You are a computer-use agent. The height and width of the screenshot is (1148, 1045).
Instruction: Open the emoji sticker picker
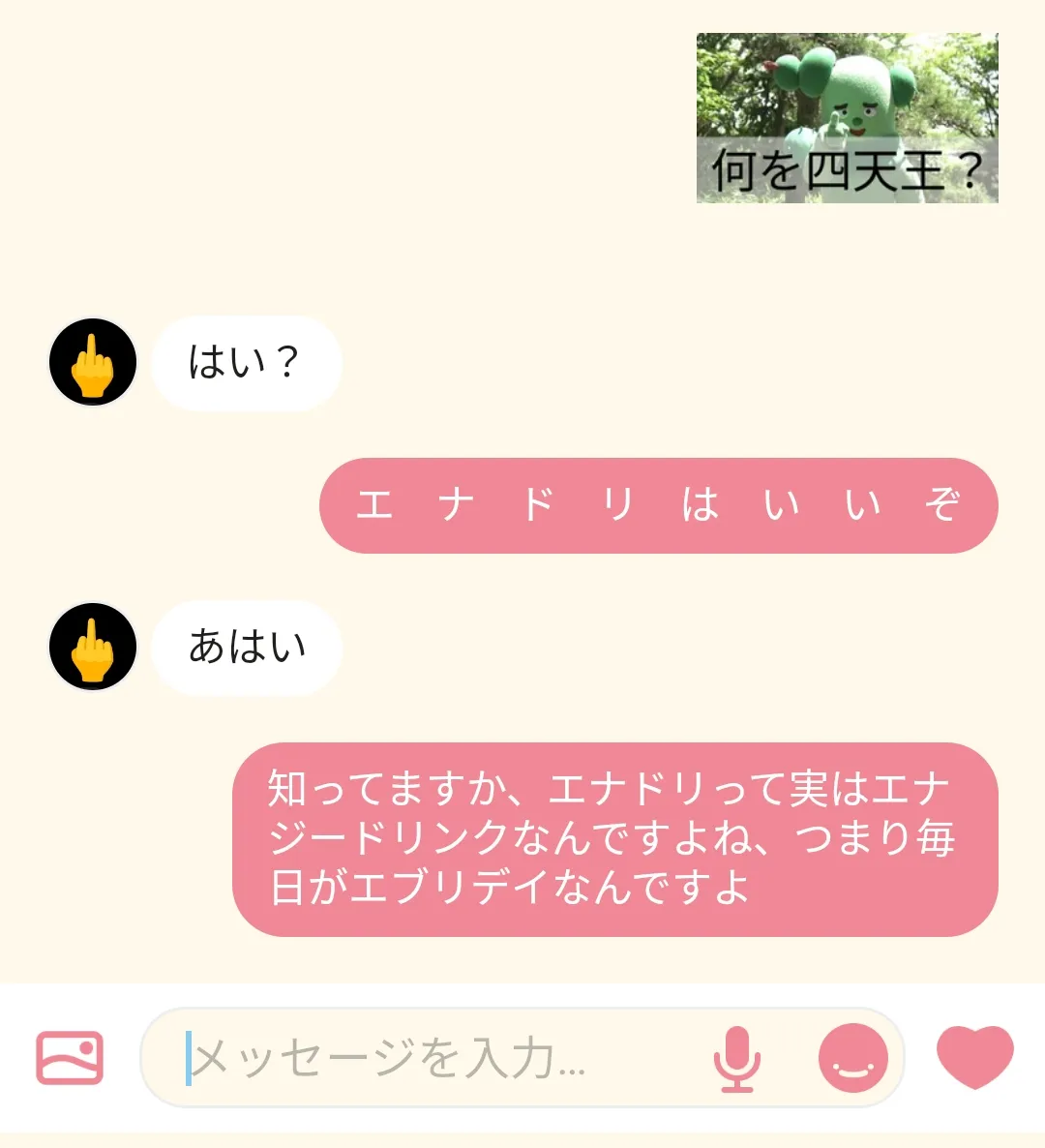pos(852,1058)
